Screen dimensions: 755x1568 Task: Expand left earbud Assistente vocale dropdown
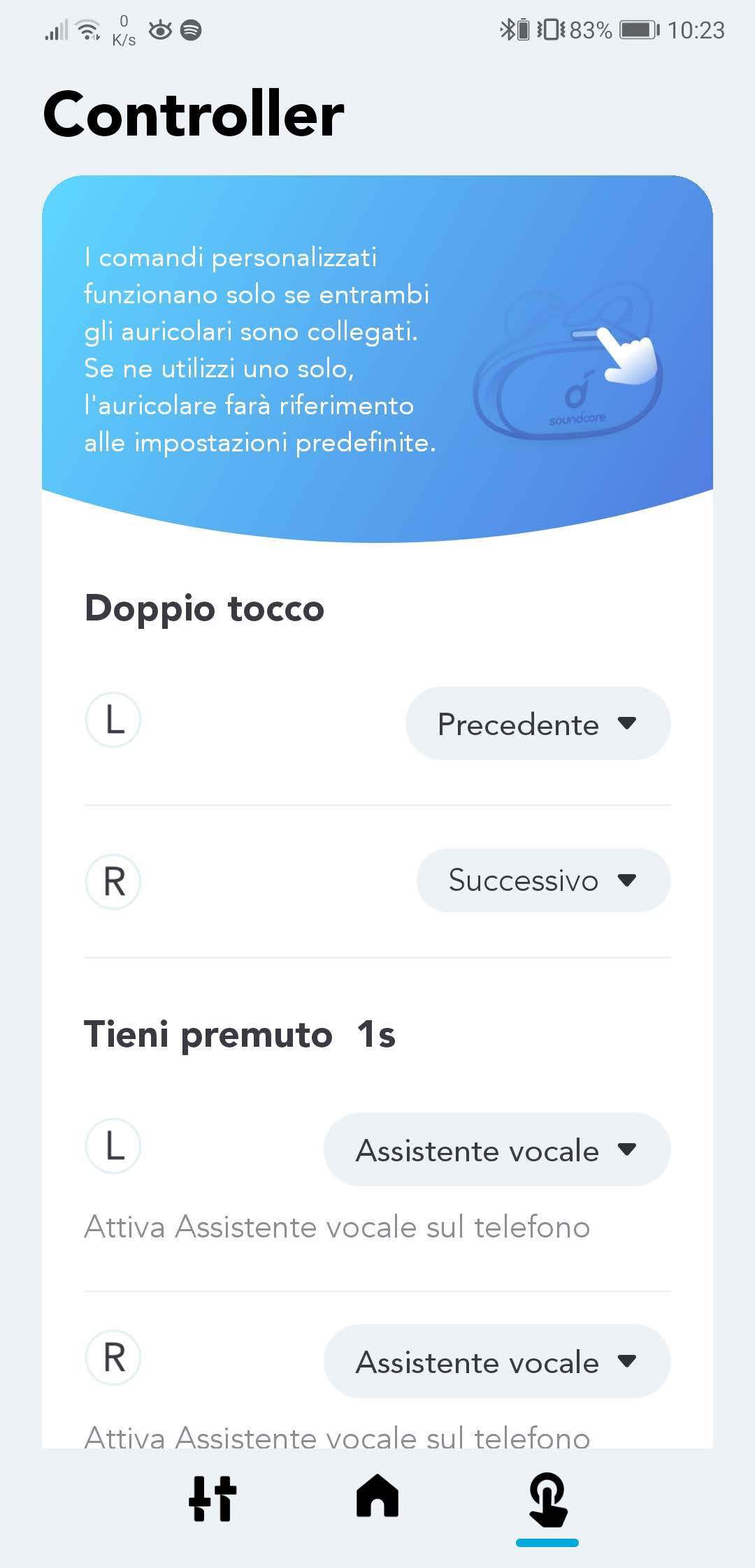[x=497, y=1149]
